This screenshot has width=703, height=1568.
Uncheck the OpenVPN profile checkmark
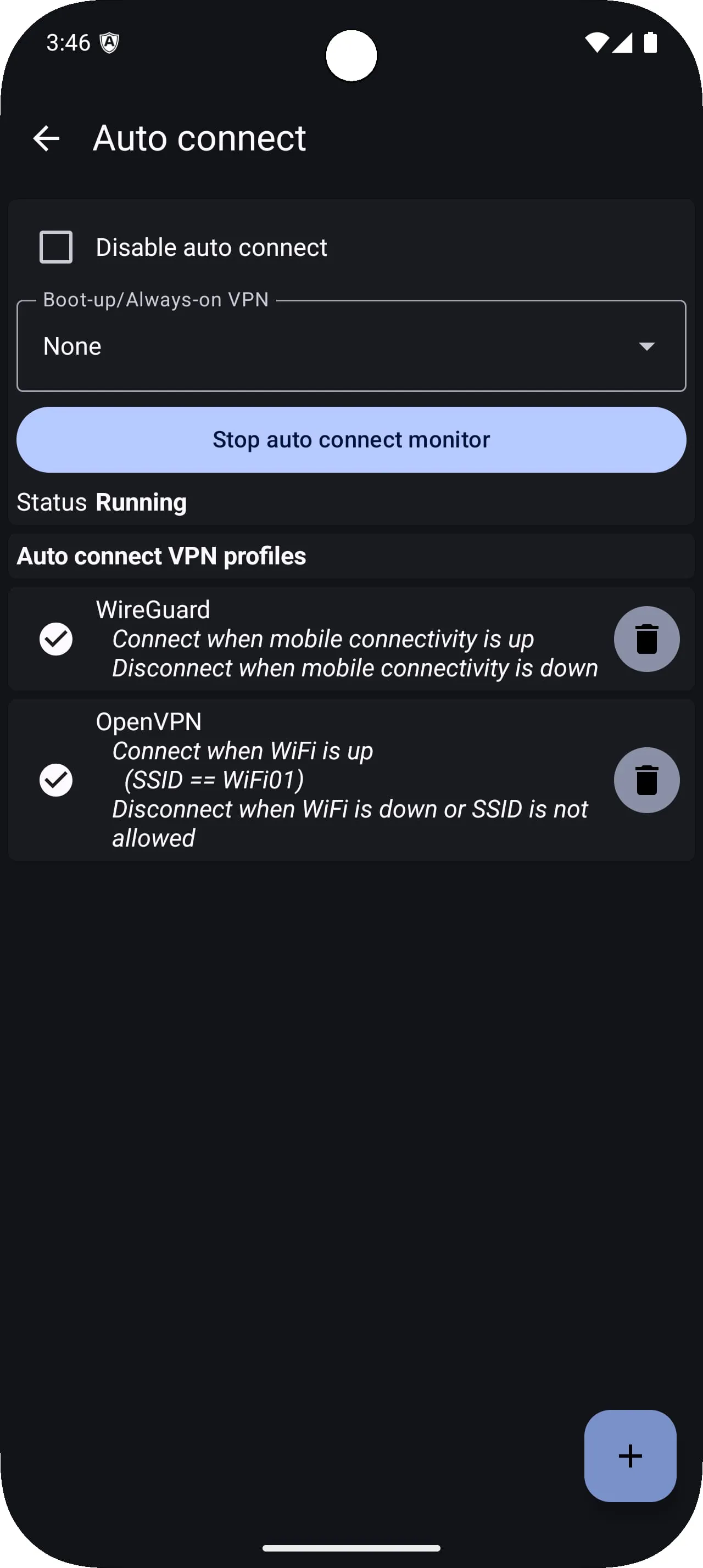(55, 780)
